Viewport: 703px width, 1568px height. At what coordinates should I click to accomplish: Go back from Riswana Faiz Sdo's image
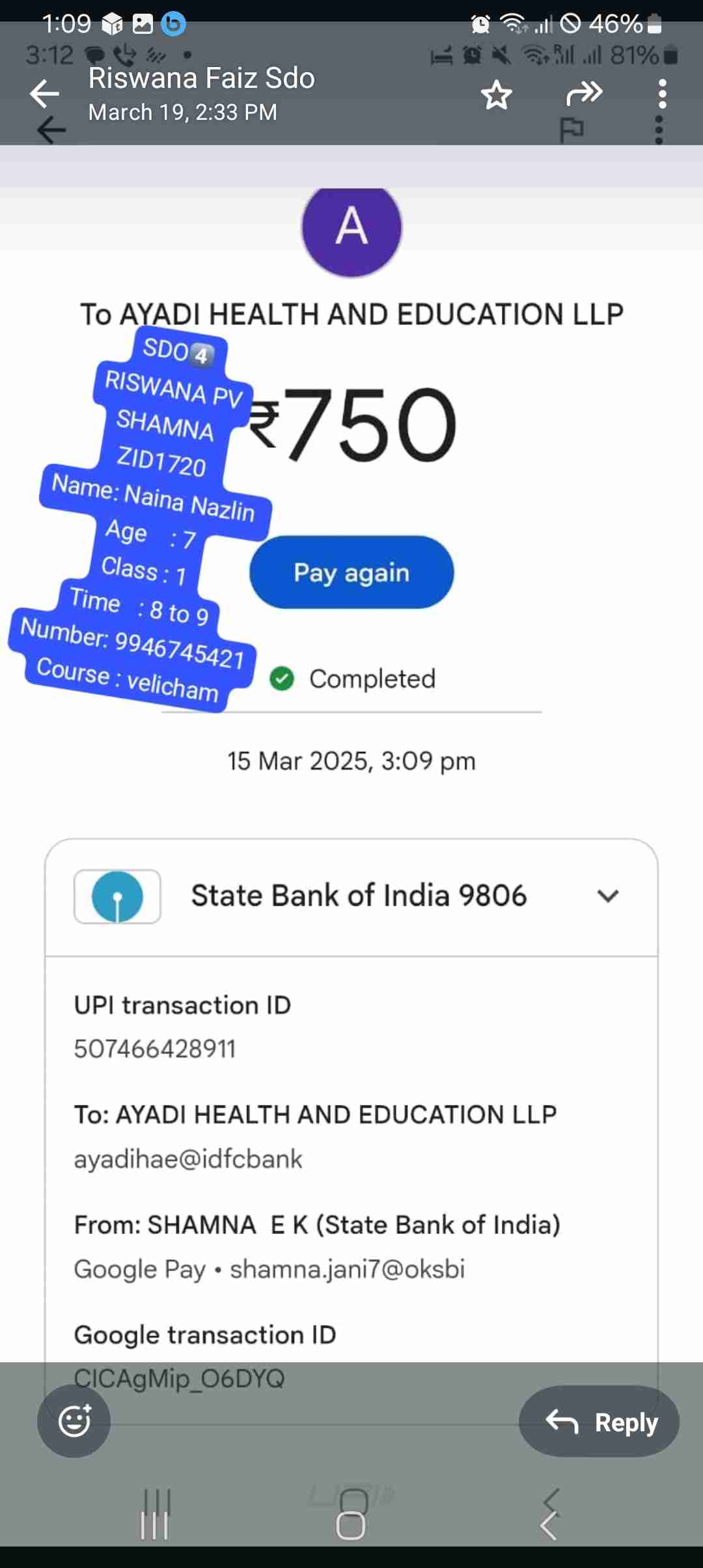[x=45, y=94]
